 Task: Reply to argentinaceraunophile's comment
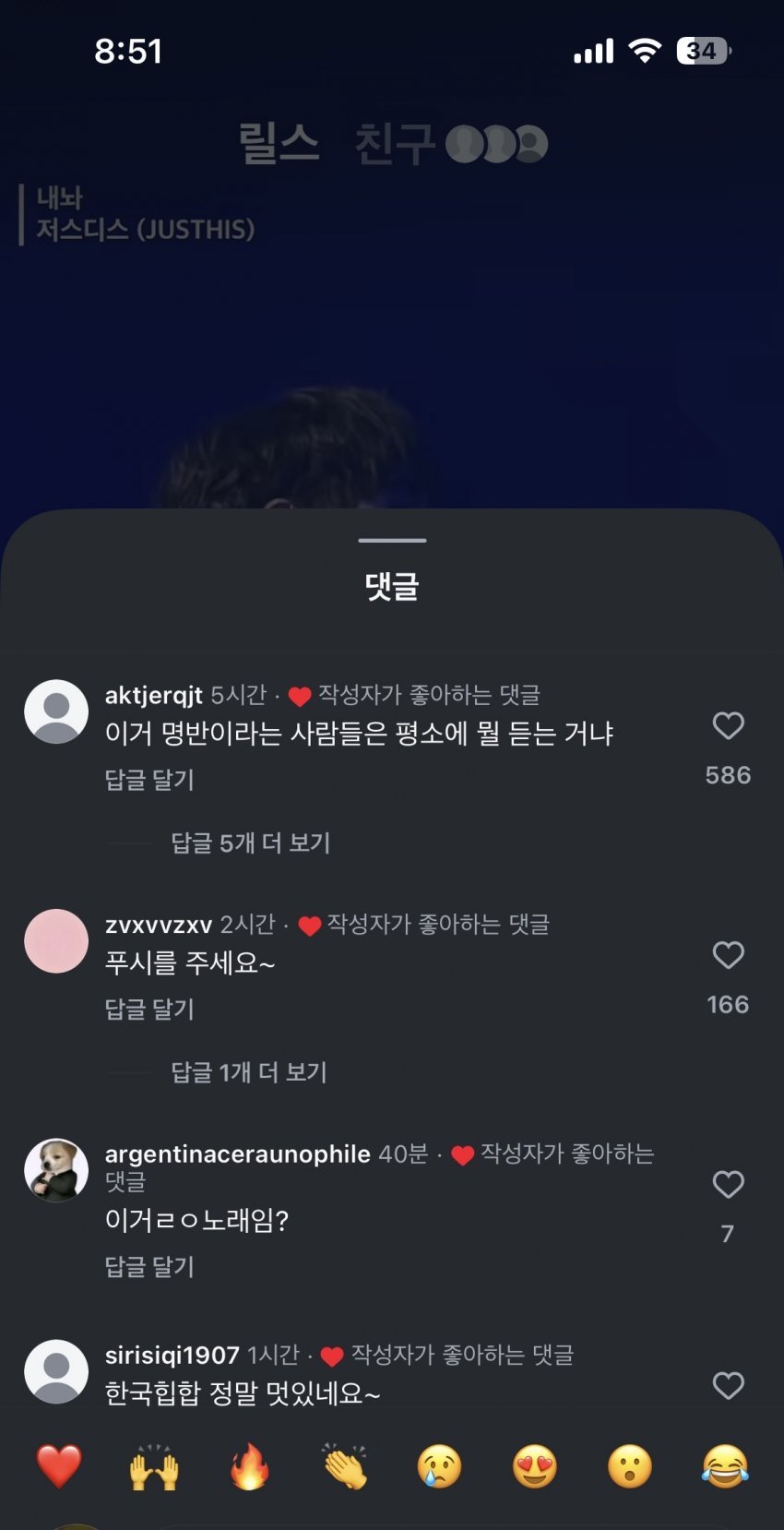(x=149, y=1267)
